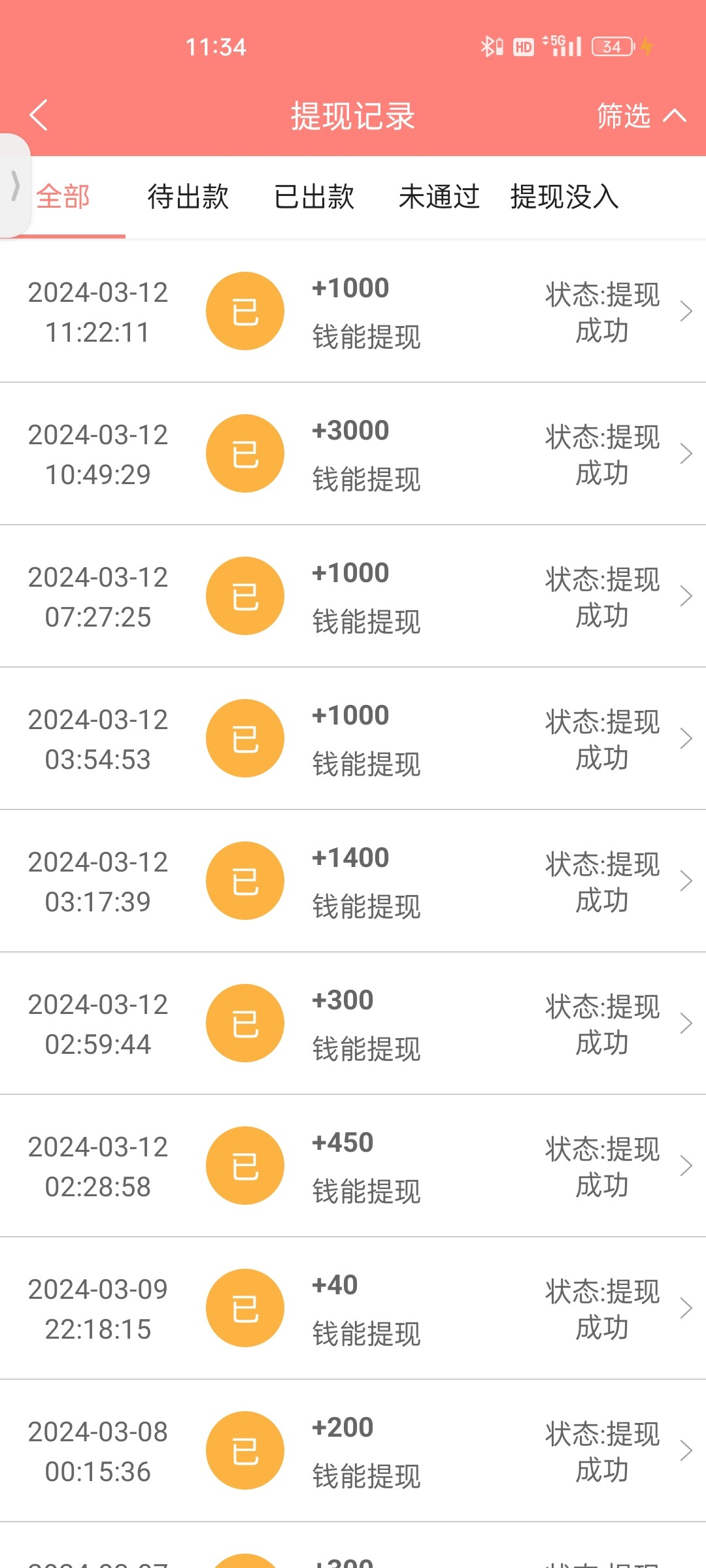Select the 已 badge on the +1400 entry
Viewport: 706px width, 1568px height.
(x=244, y=881)
